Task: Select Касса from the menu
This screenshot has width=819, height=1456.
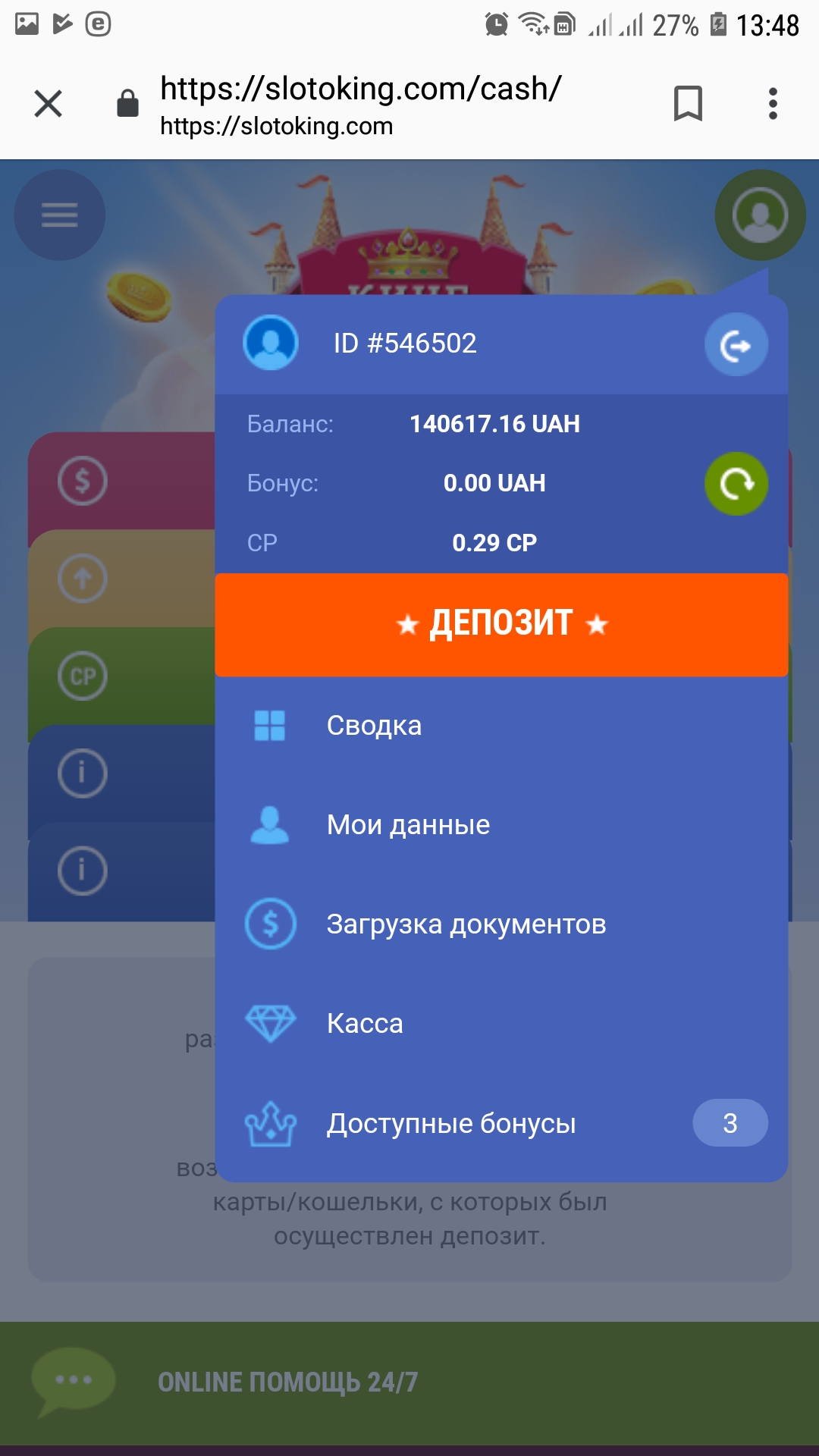Action: (x=365, y=1024)
